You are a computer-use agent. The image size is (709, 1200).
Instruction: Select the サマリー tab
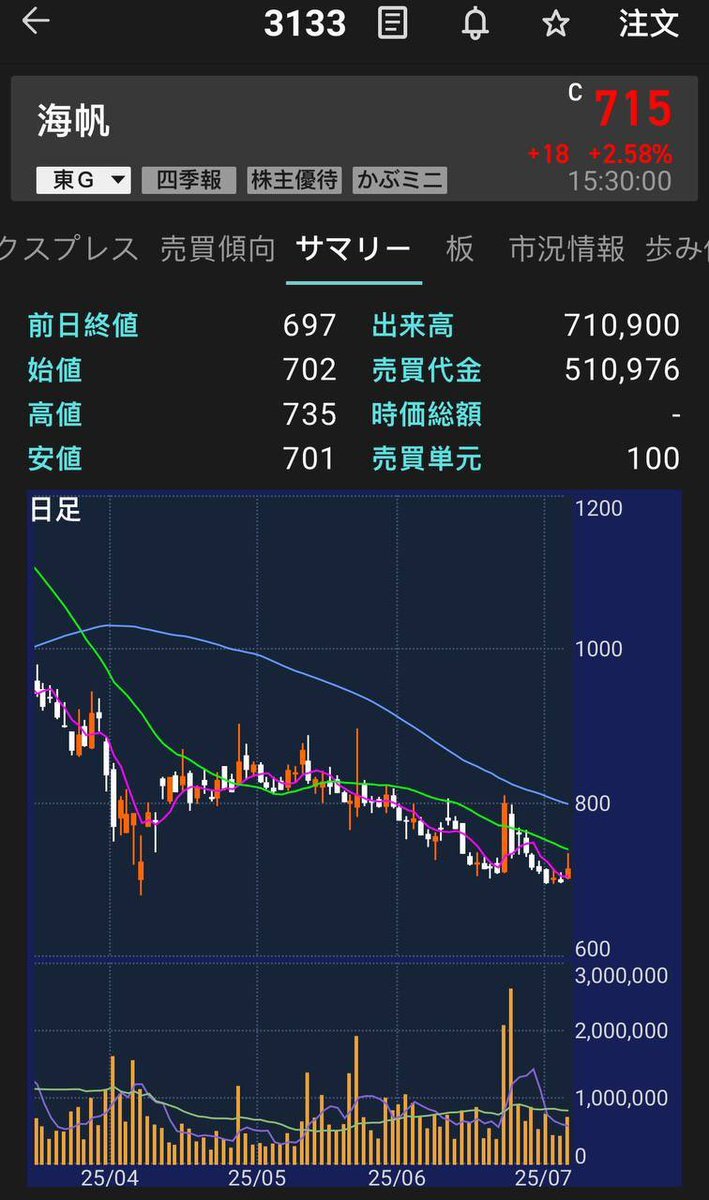353,249
